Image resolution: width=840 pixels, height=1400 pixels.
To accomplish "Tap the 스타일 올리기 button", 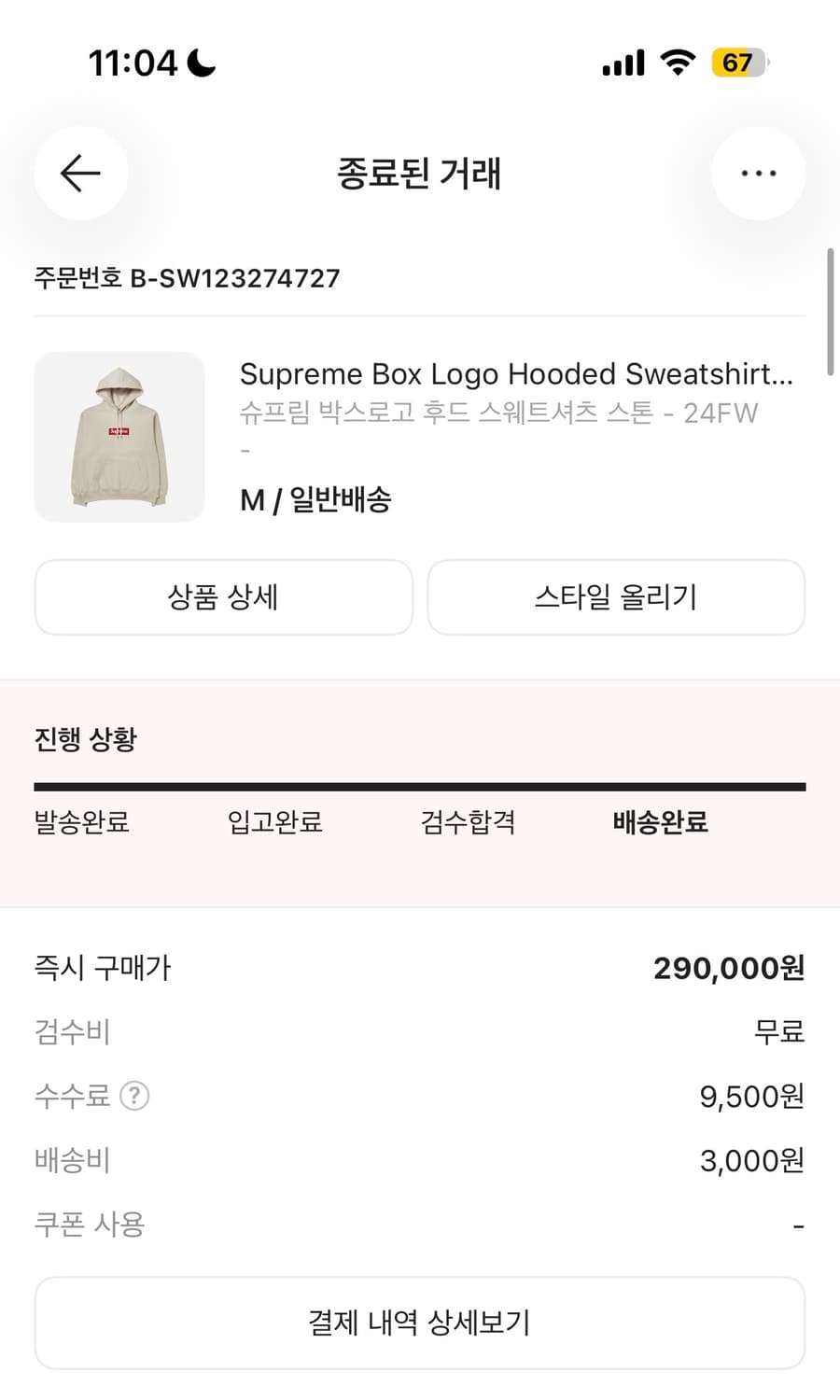I will [616, 597].
